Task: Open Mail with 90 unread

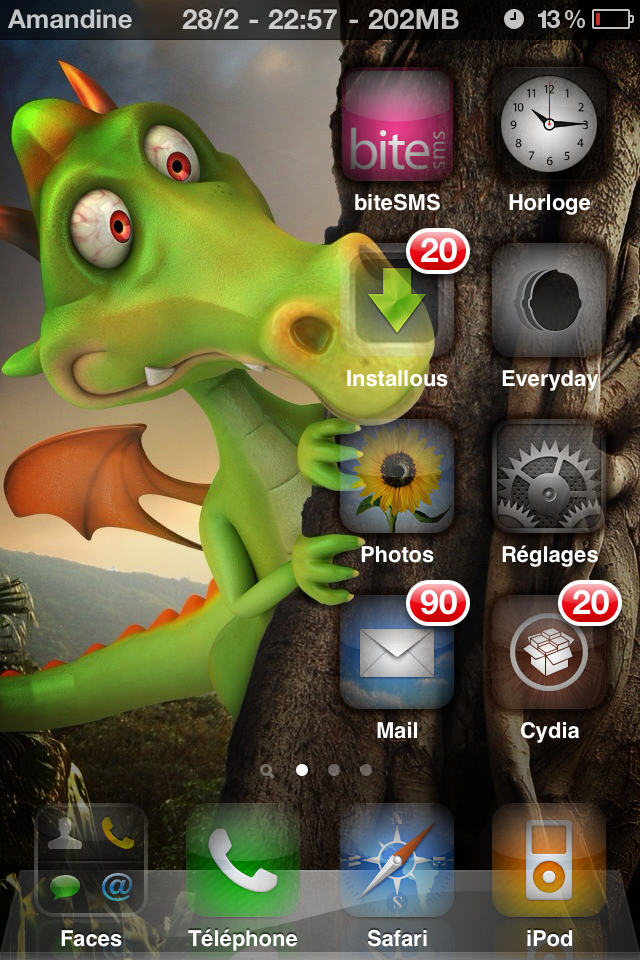Action: [x=397, y=652]
